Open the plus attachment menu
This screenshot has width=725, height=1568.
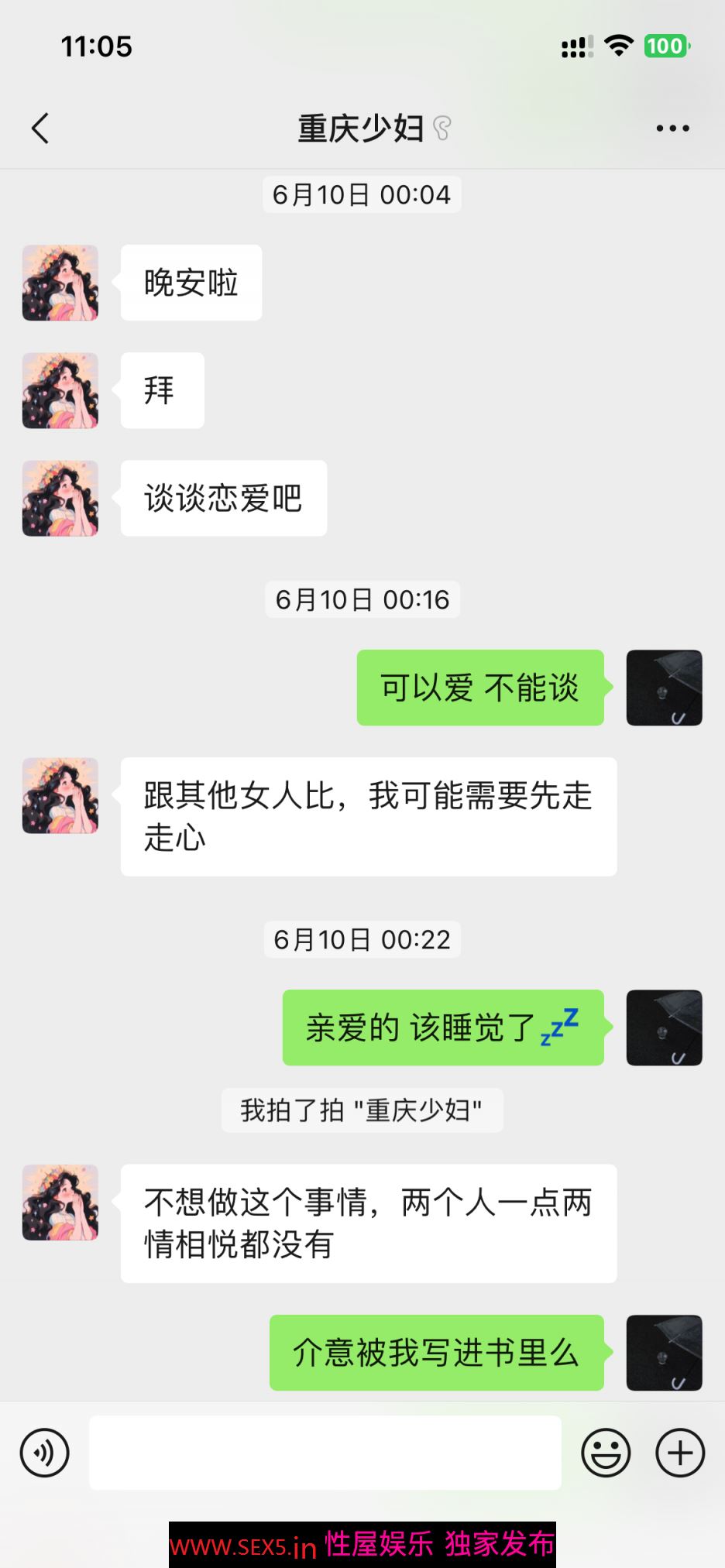(x=680, y=1453)
